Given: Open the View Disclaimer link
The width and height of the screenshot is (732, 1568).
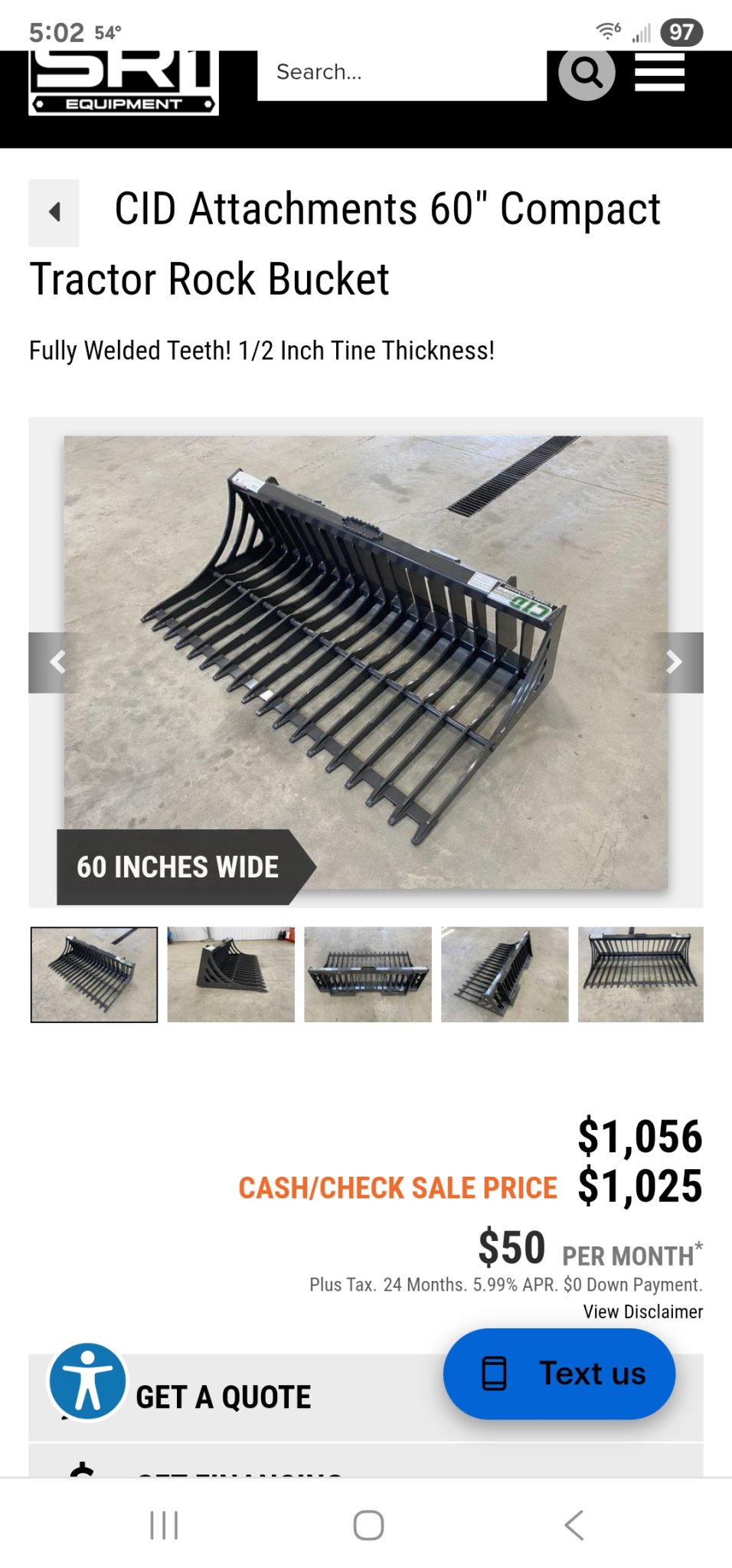Looking at the screenshot, I should click(642, 1312).
